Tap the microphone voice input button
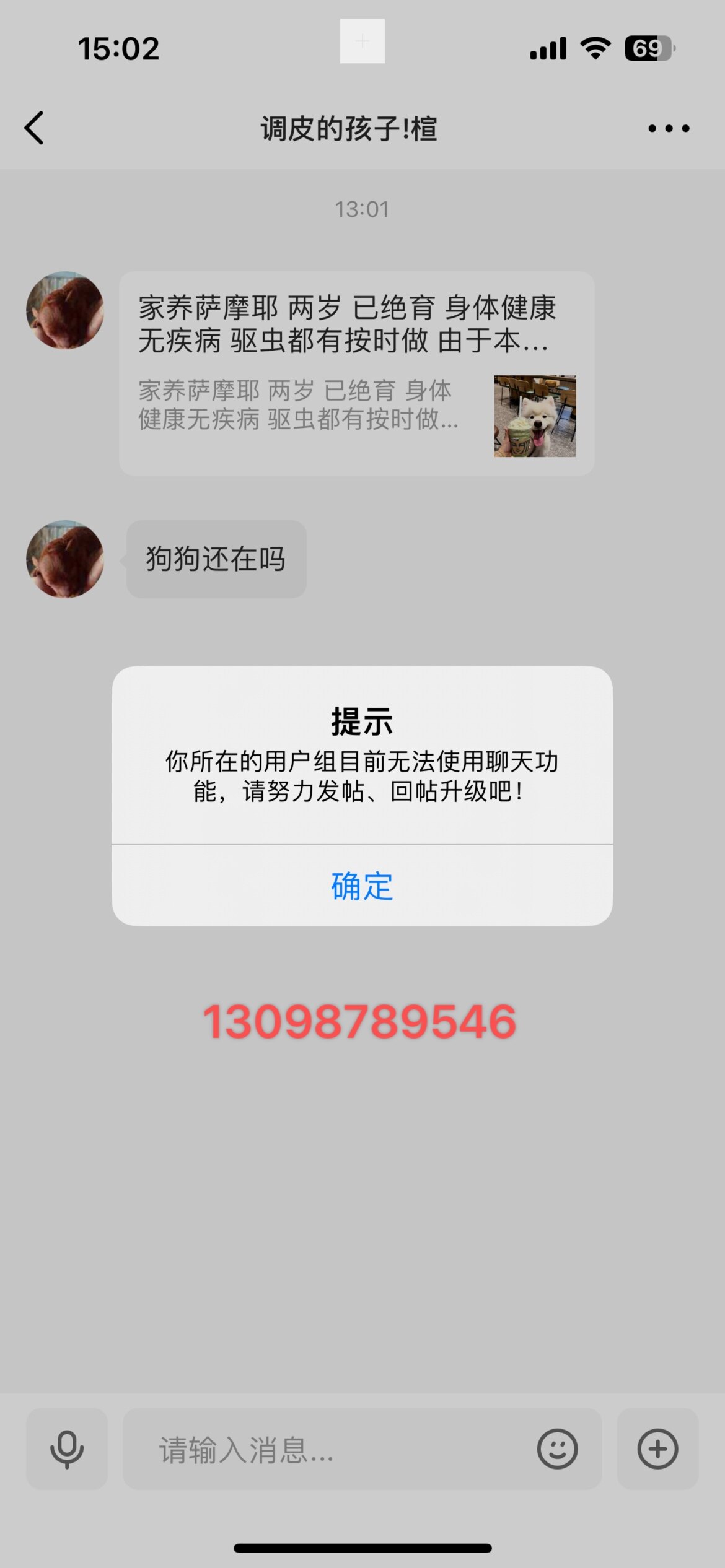This screenshot has width=725, height=1568. [67, 1449]
